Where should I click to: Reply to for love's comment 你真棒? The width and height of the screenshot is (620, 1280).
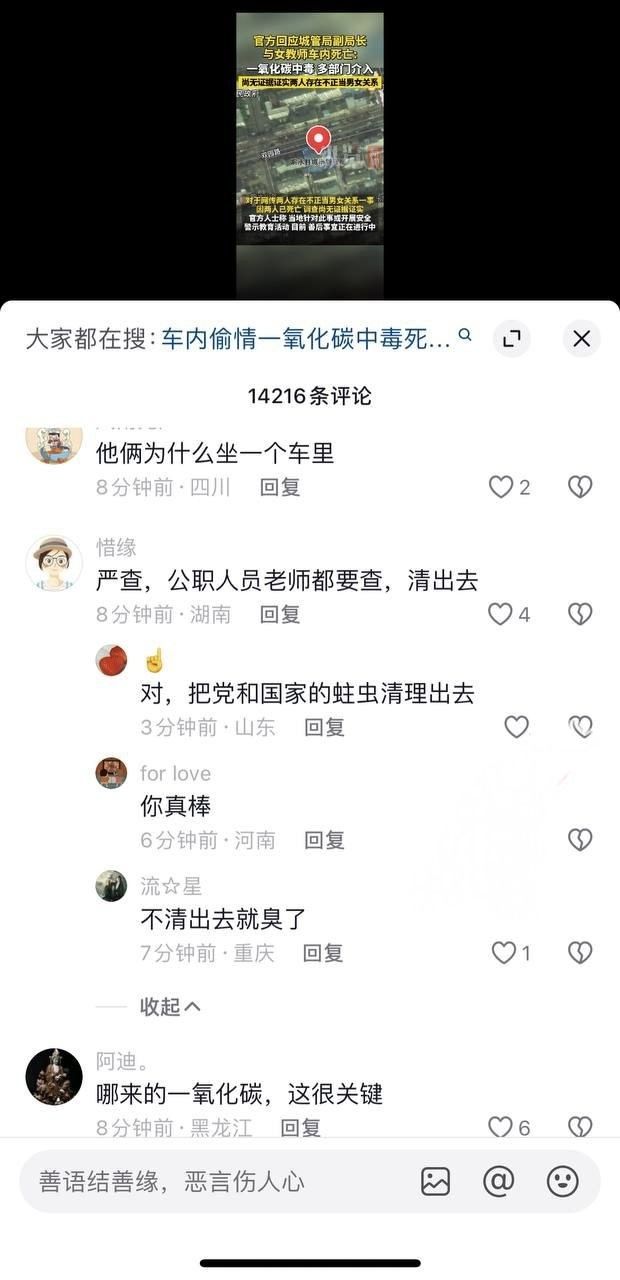pyautogui.click(x=324, y=840)
